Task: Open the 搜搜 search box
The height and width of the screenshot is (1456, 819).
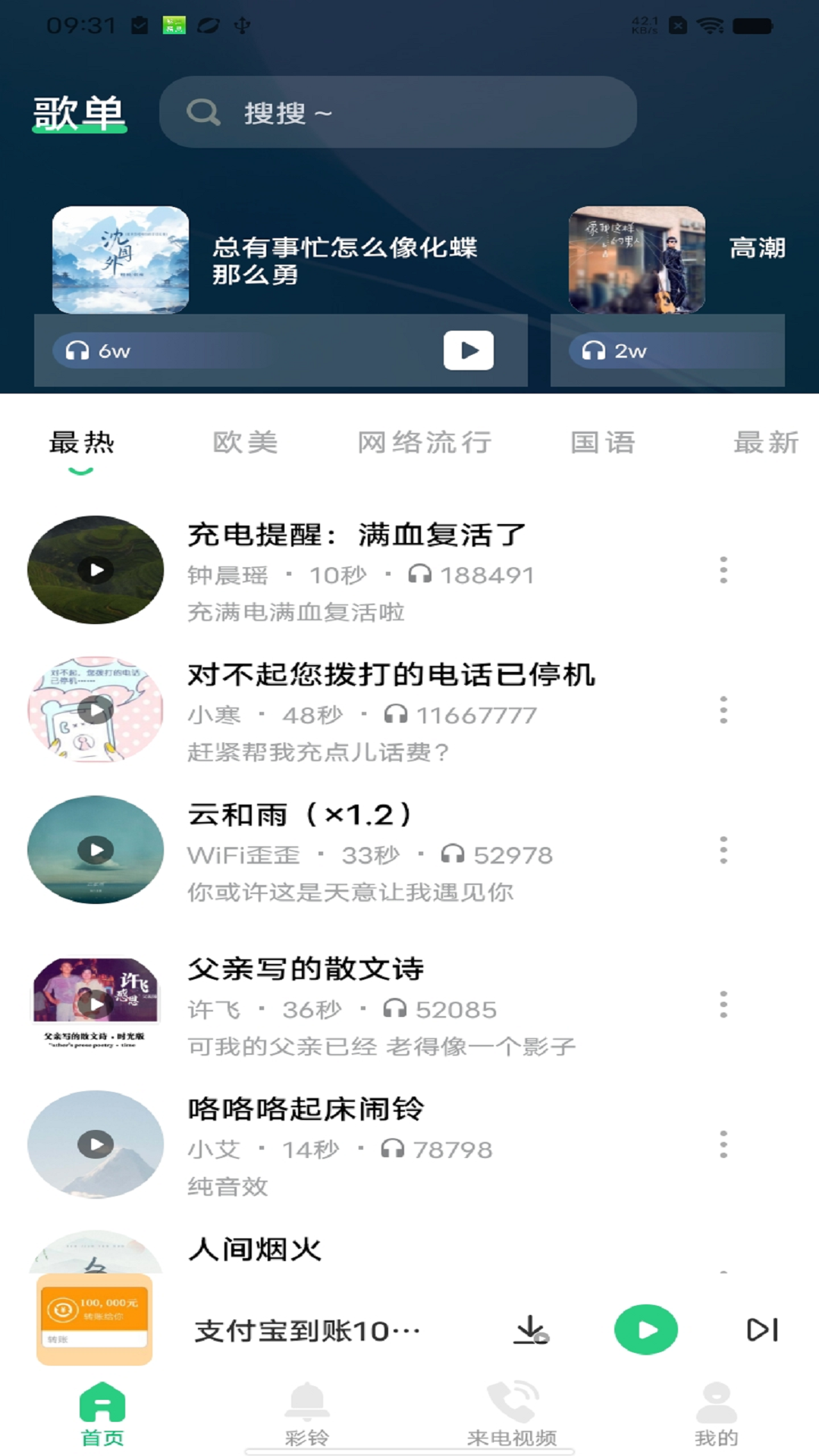Action: [397, 112]
